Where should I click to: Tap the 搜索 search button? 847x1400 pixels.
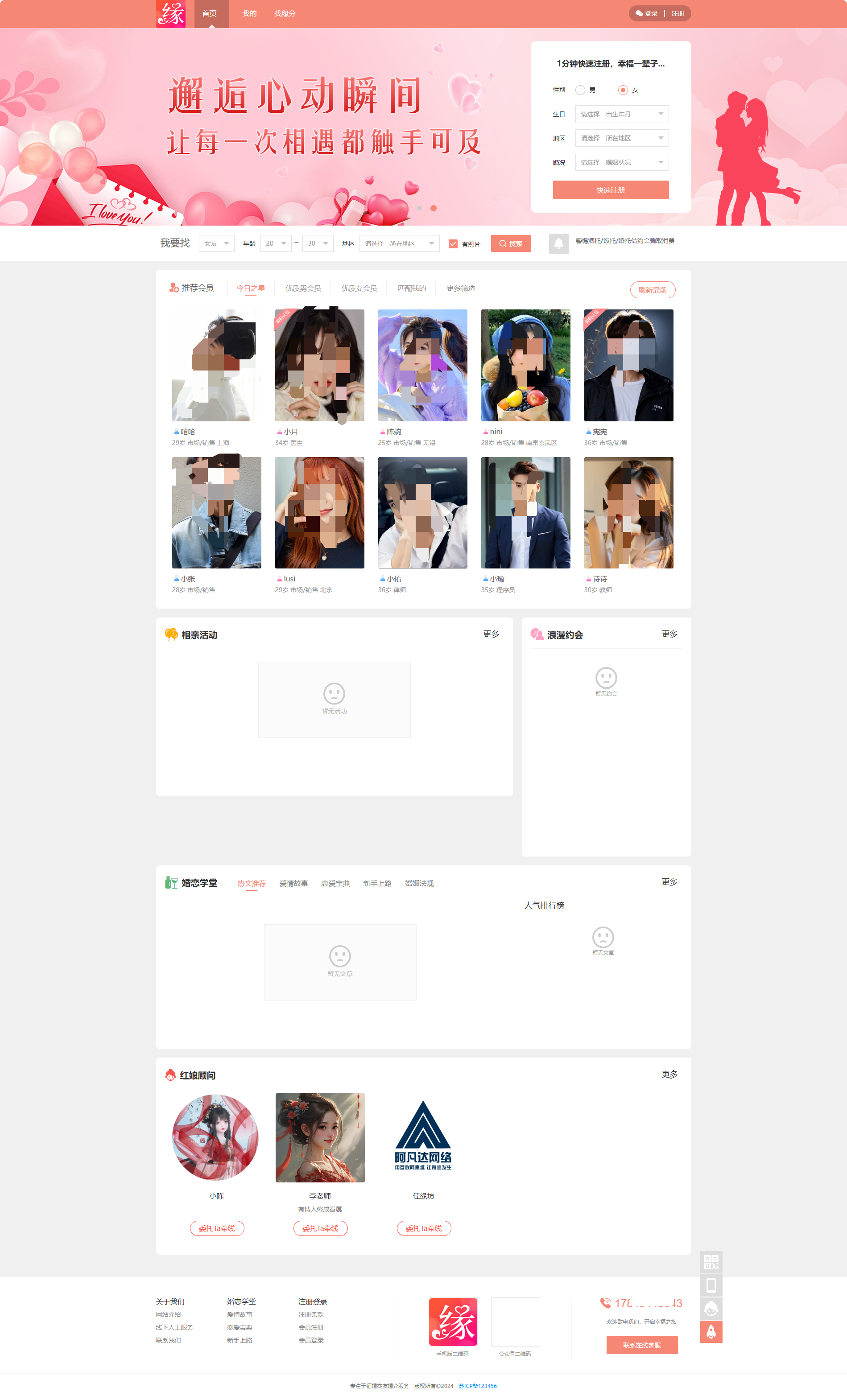510,244
